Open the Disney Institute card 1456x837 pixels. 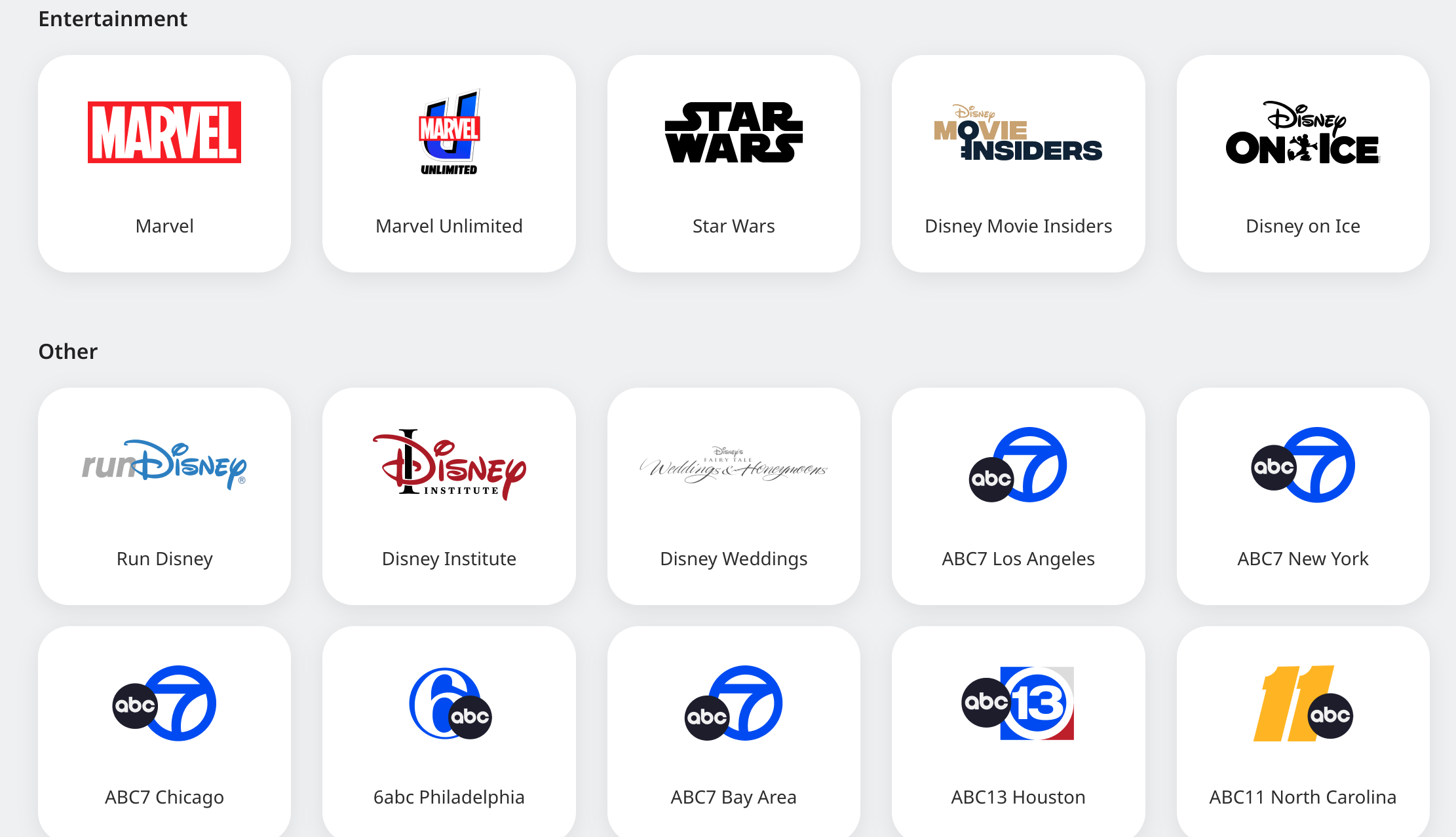click(x=449, y=496)
